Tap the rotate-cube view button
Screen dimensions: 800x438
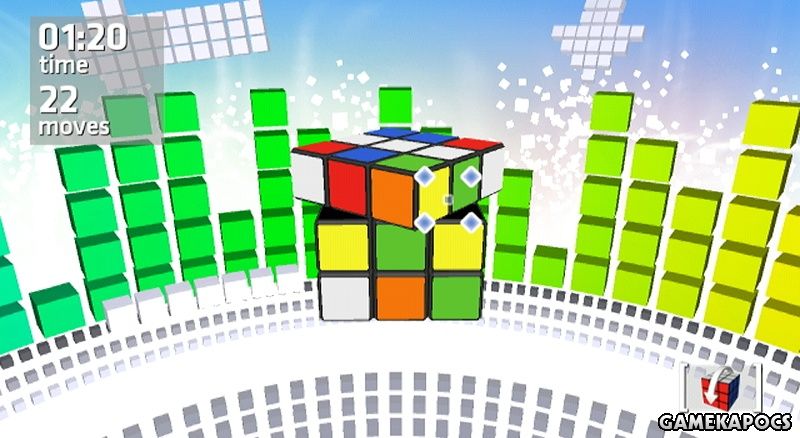(x=722, y=388)
